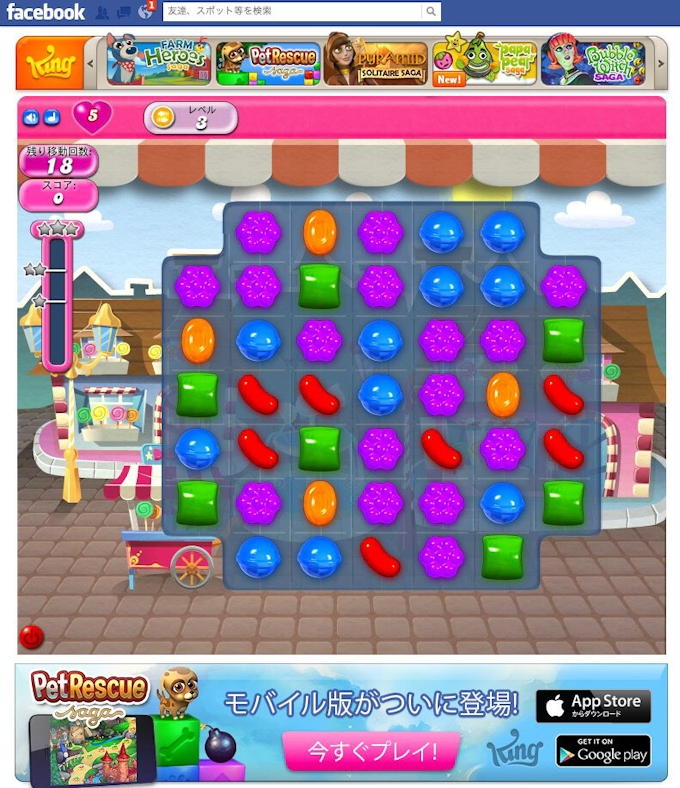Tap the pink play now button in the ad

click(371, 750)
